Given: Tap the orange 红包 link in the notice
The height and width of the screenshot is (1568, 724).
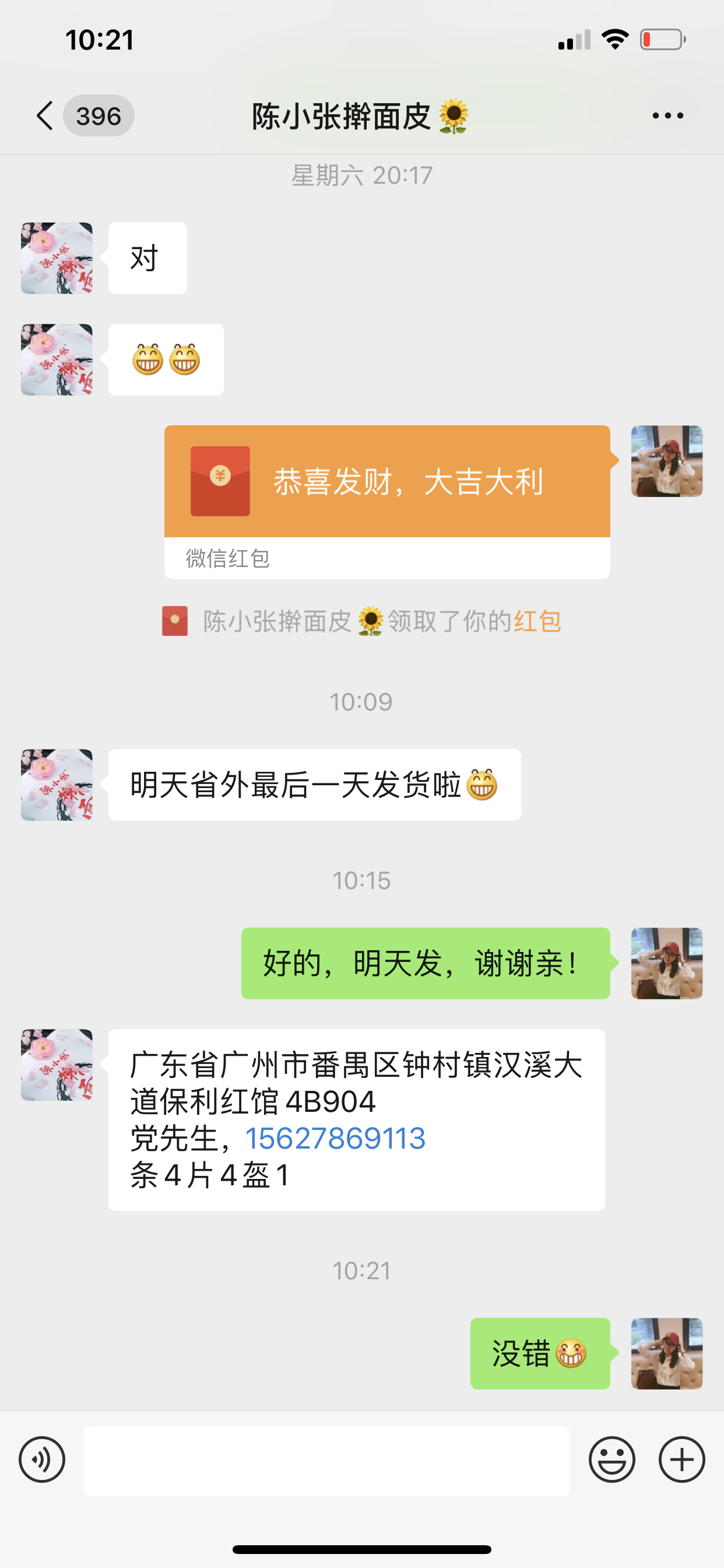Looking at the screenshot, I should (x=537, y=621).
